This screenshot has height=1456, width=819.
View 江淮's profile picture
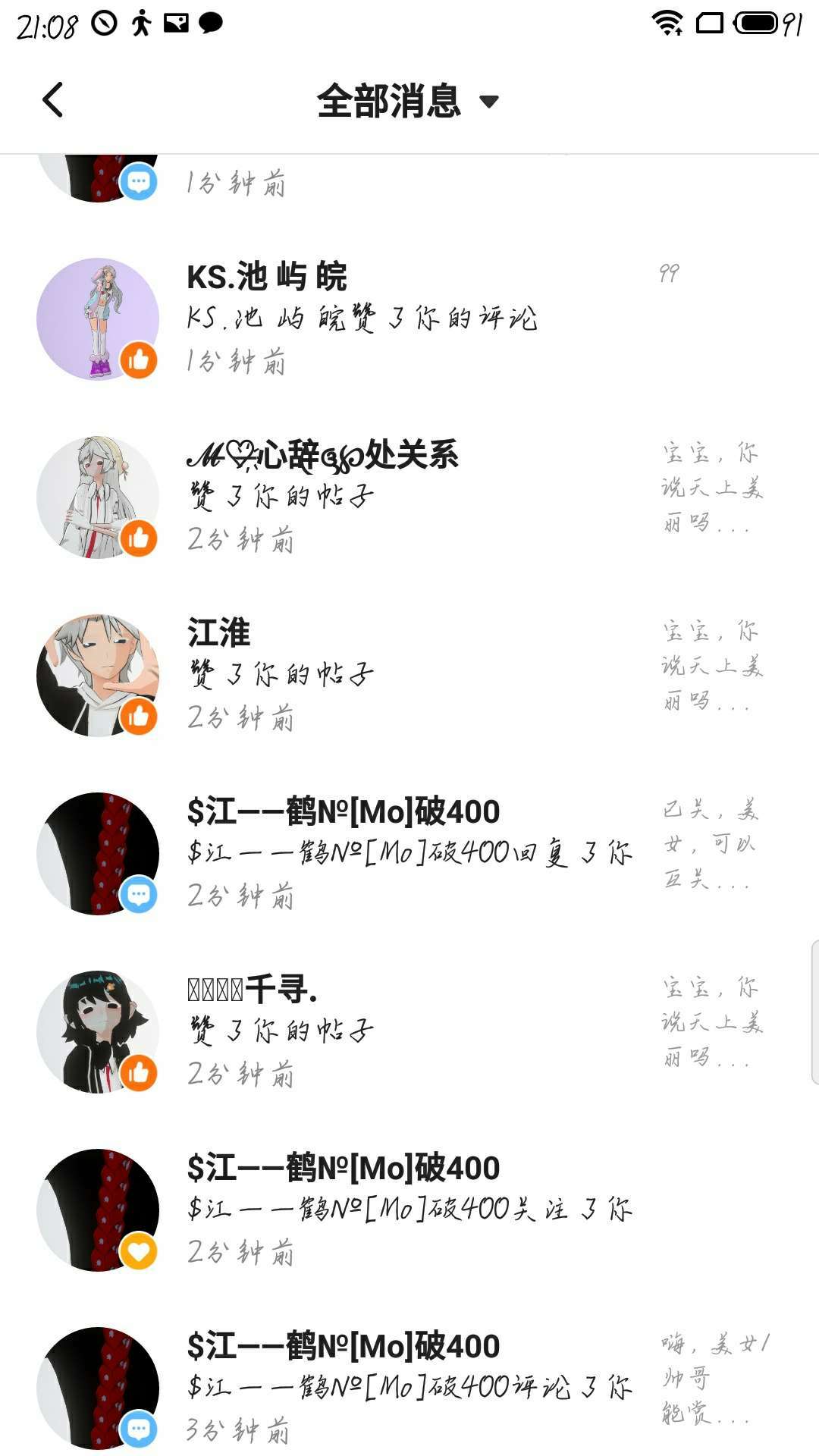(97, 675)
